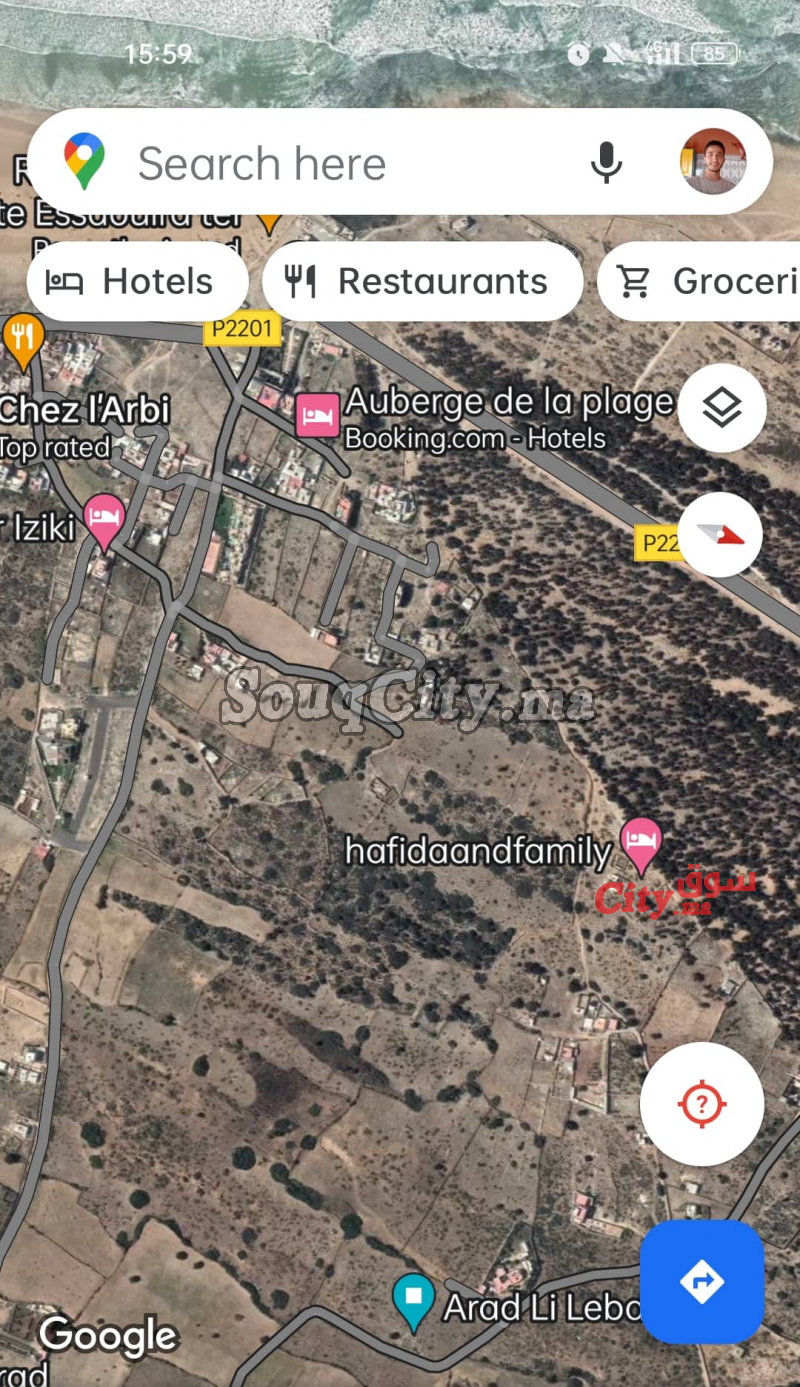This screenshot has width=800, height=1387.
Task: Open directions with the blue arrow button
Action: pyautogui.click(x=702, y=1281)
